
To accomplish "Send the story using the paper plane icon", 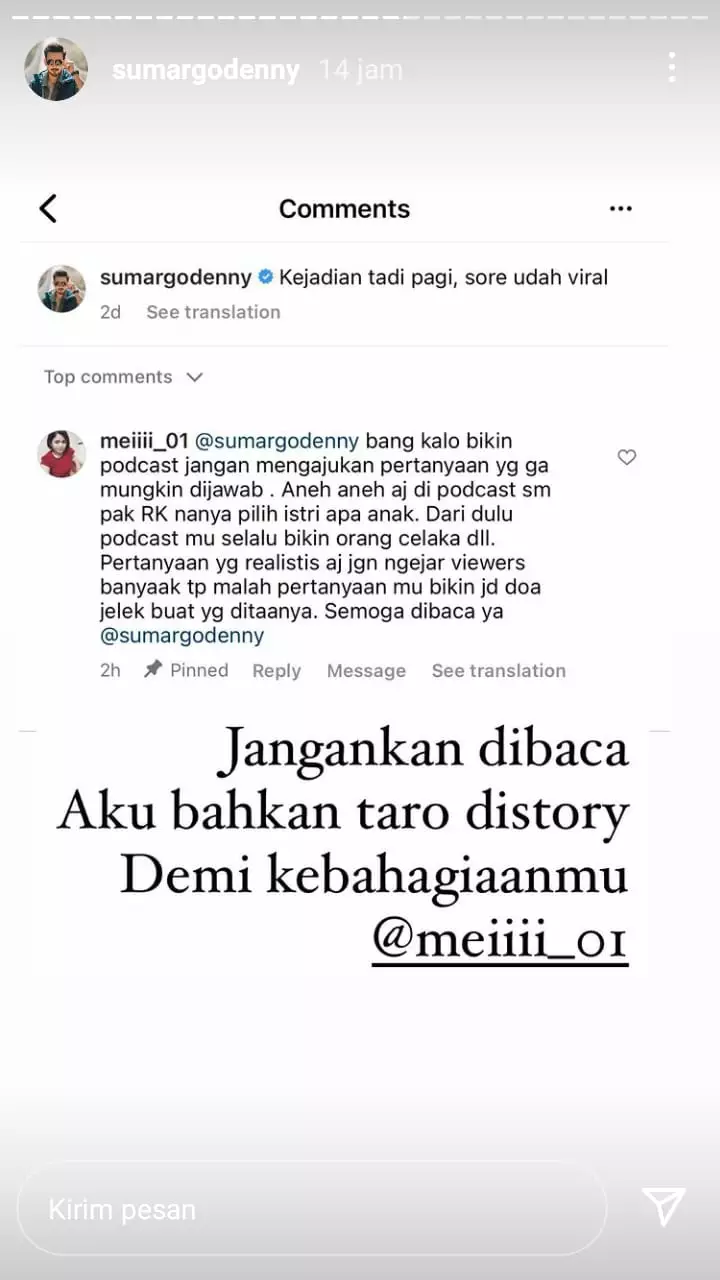I will (x=662, y=1209).
